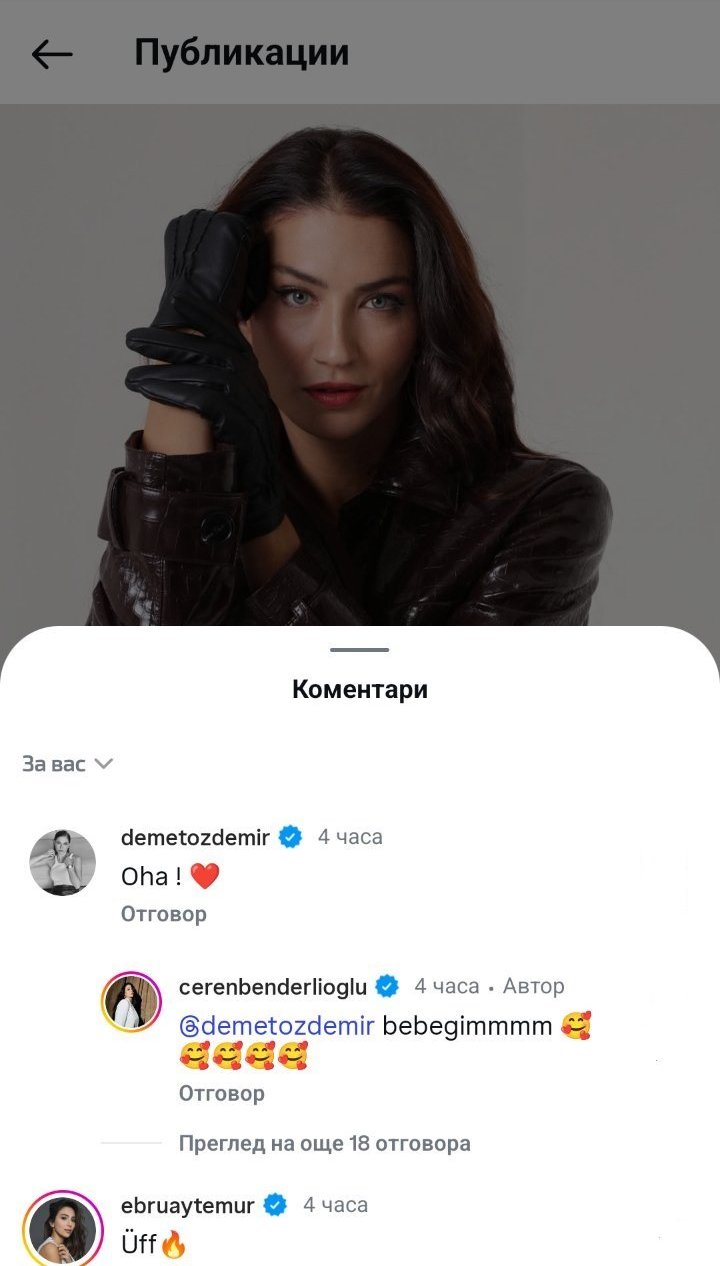Viewport: 720px width, 1266px height.
Task: Open the За вас sorting dropdown
Action: click(x=67, y=764)
